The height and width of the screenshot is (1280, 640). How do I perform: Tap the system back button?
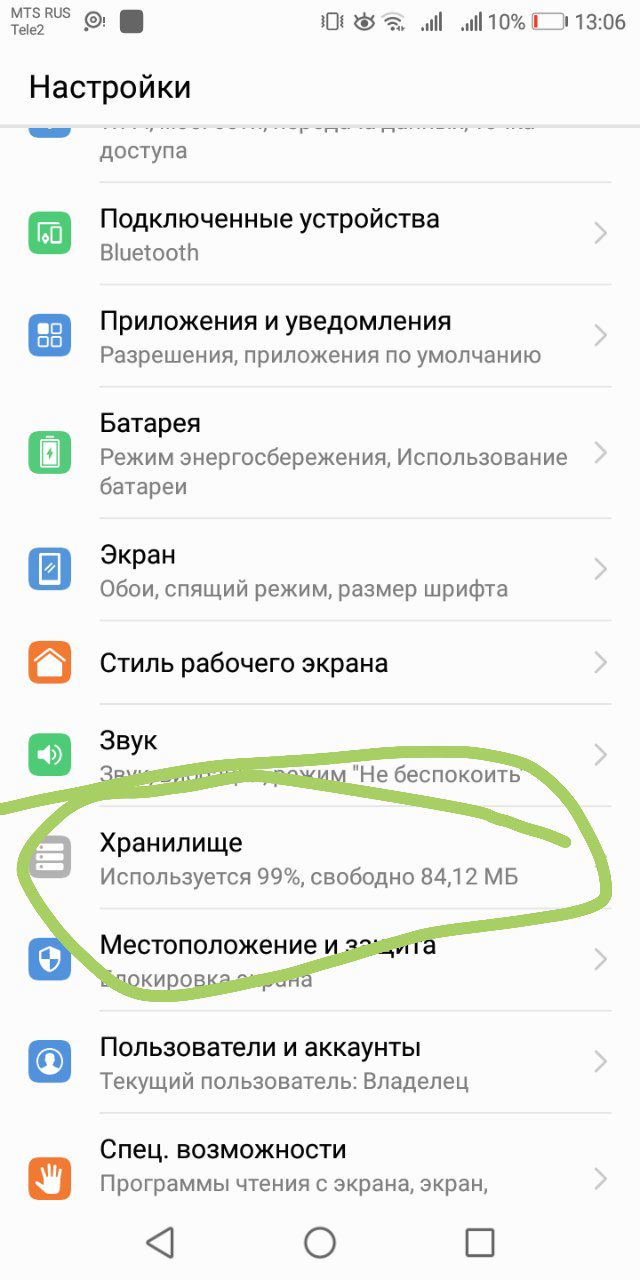click(160, 1242)
